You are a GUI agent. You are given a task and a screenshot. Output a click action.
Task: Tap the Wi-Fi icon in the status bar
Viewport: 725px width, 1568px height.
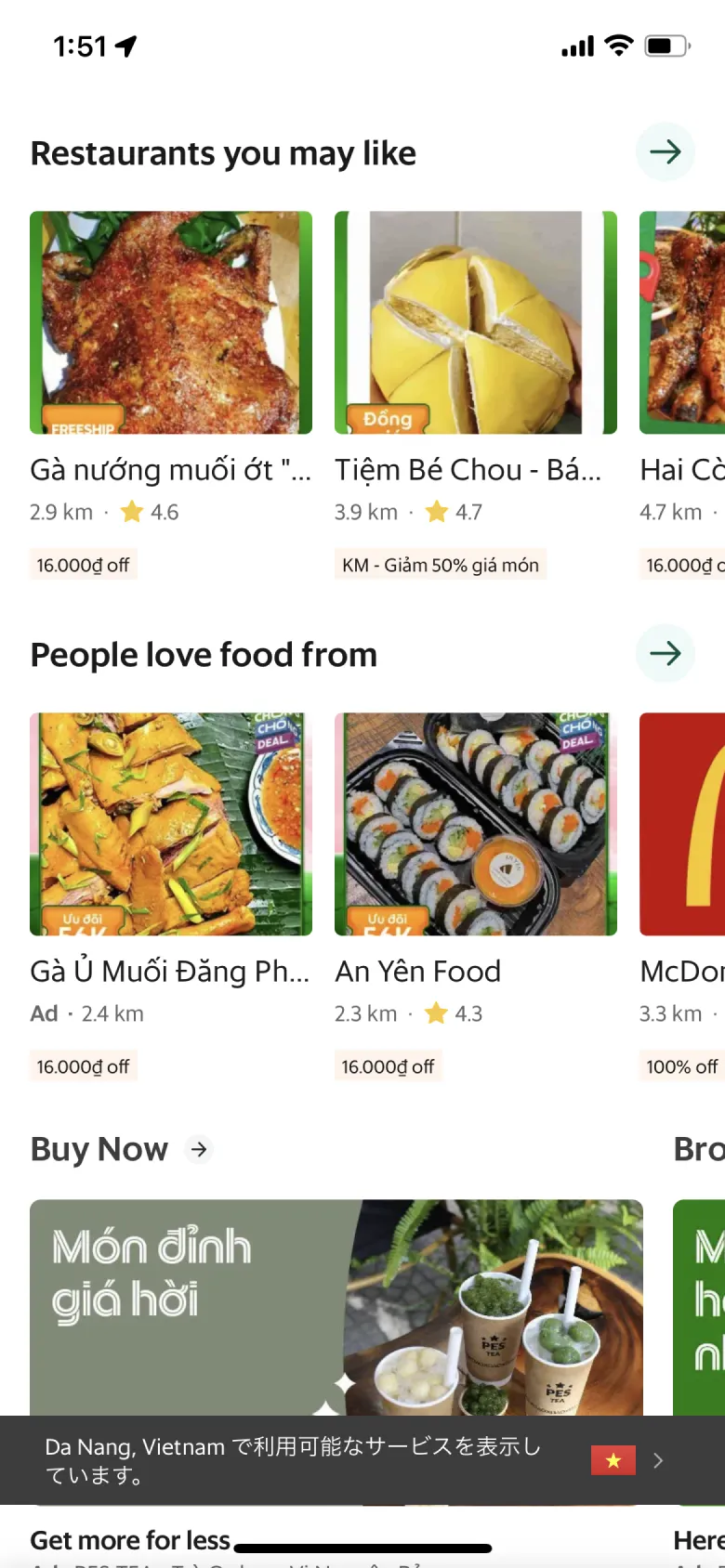618,45
